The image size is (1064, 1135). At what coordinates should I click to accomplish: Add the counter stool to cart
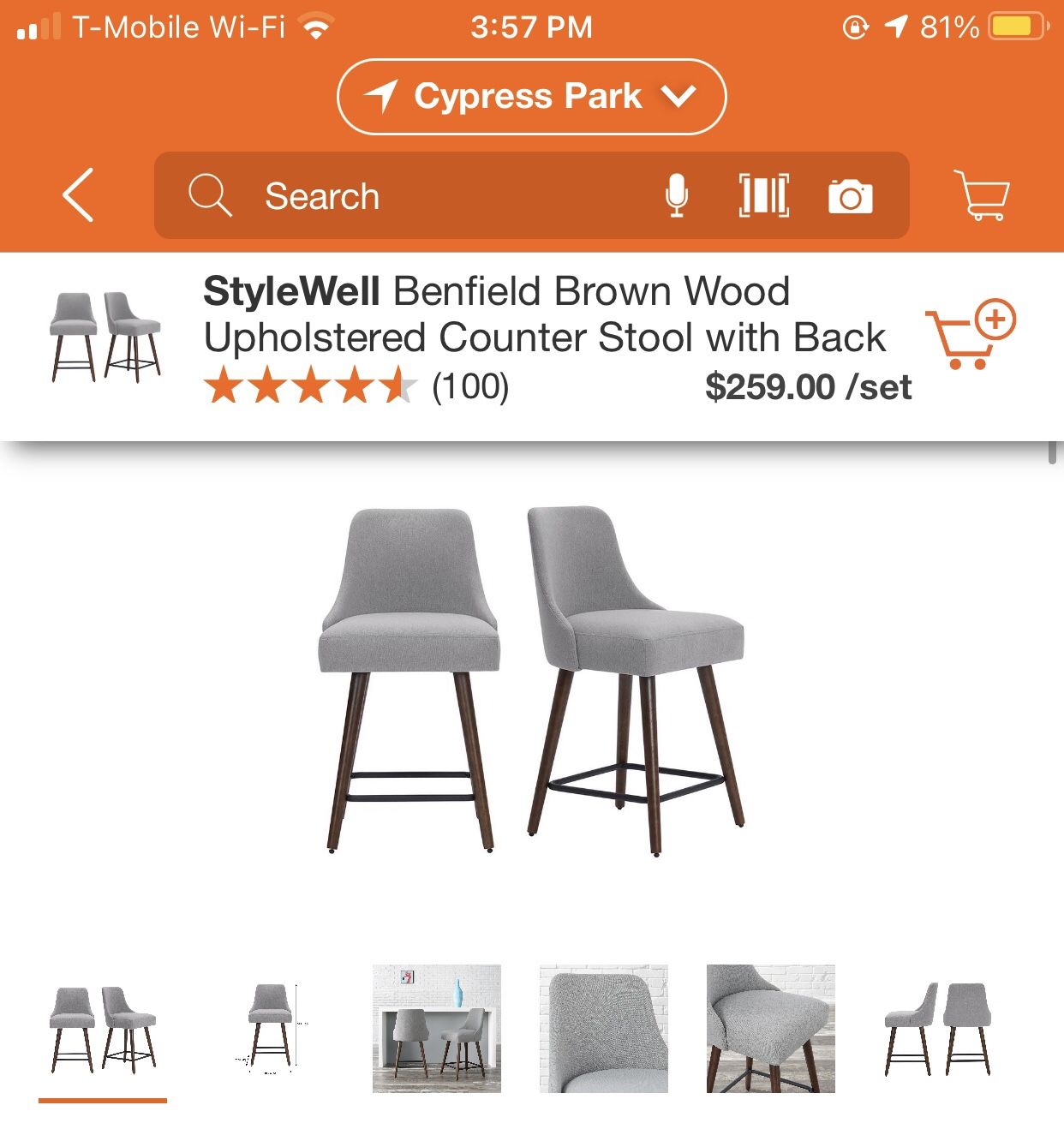pyautogui.click(x=970, y=335)
